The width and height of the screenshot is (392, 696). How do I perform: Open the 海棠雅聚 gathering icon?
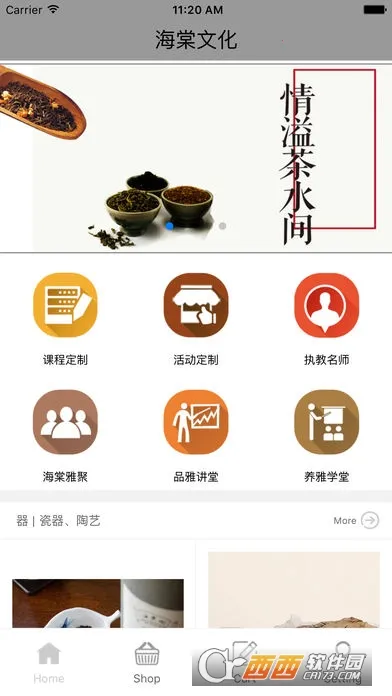[x=65, y=422]
